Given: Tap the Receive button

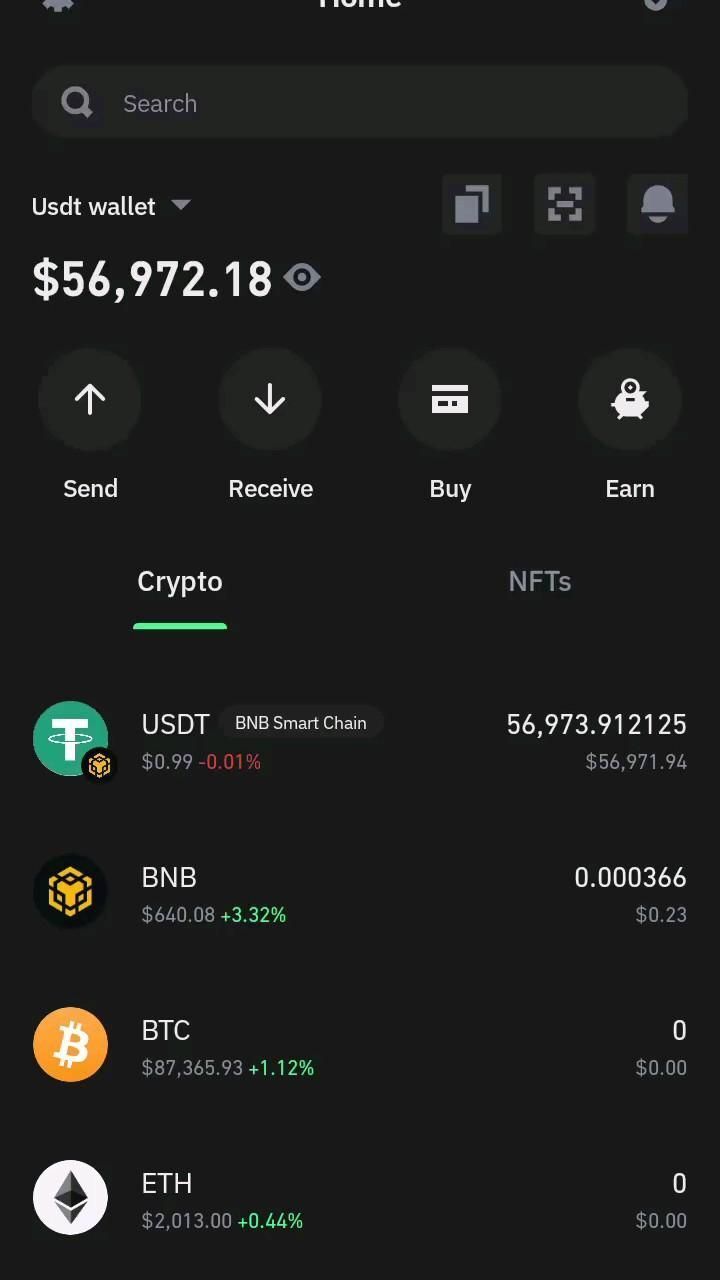Looking at the screenshot, I should pos(270,400).
